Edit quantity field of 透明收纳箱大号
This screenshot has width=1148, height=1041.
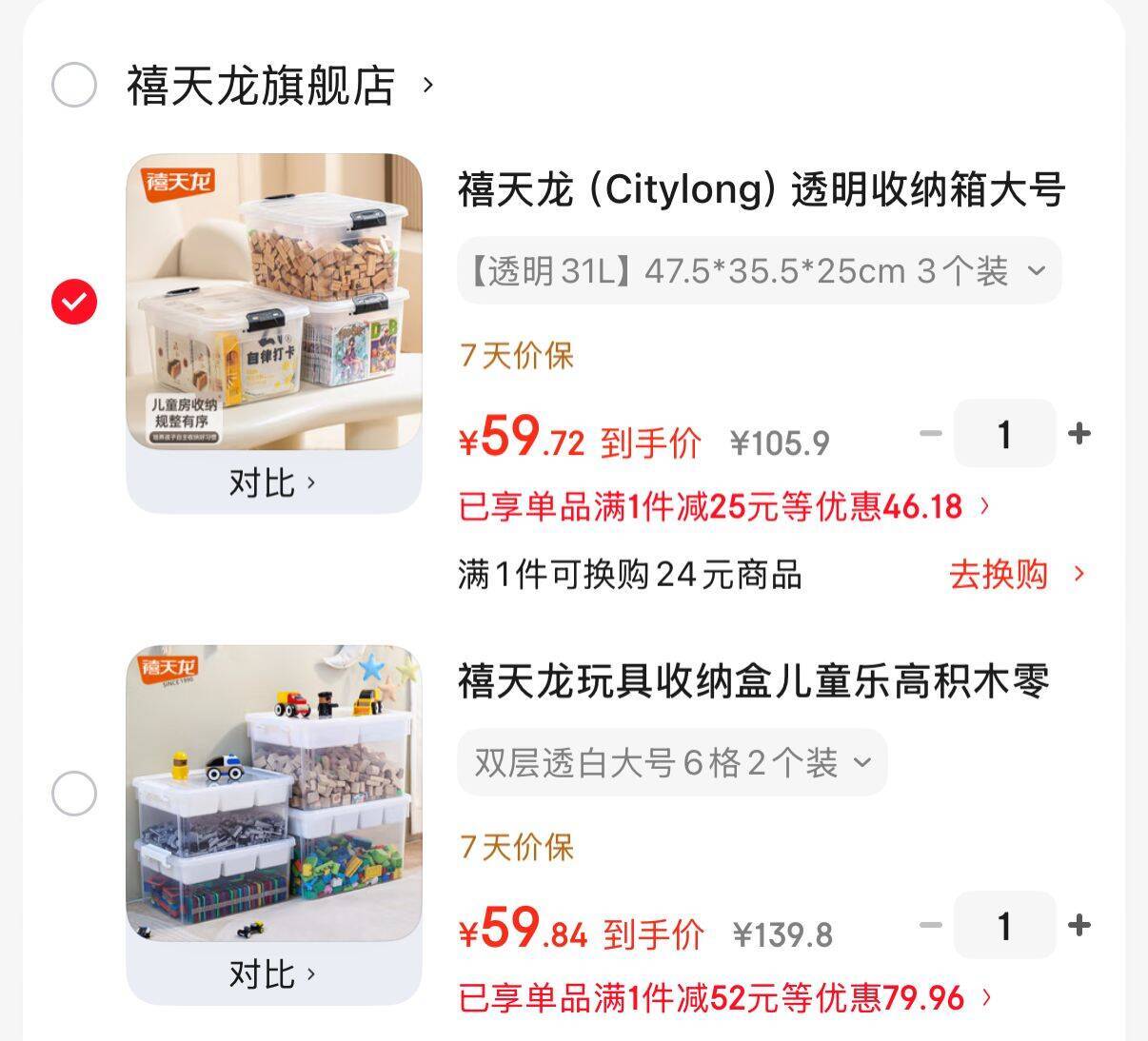(1003, 434)
